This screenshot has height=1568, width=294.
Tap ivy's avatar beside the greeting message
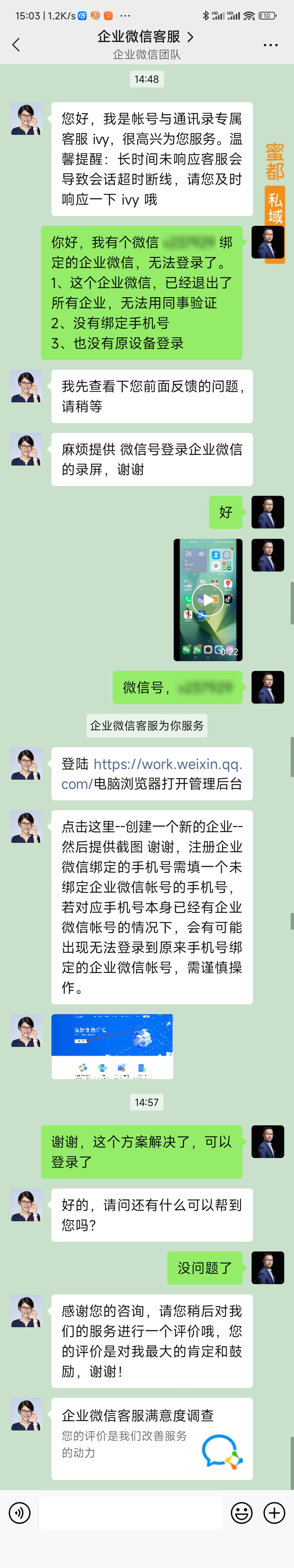pos(26,119)
